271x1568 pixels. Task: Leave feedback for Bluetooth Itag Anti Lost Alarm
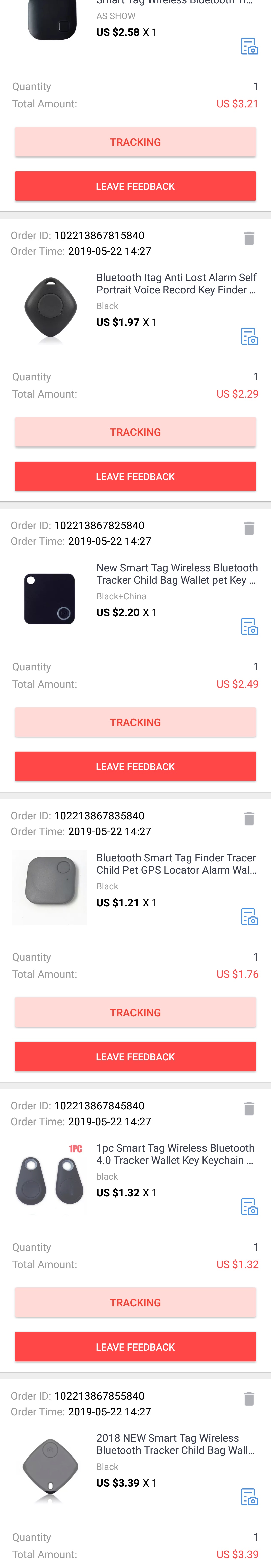click(x=135, y=477)
